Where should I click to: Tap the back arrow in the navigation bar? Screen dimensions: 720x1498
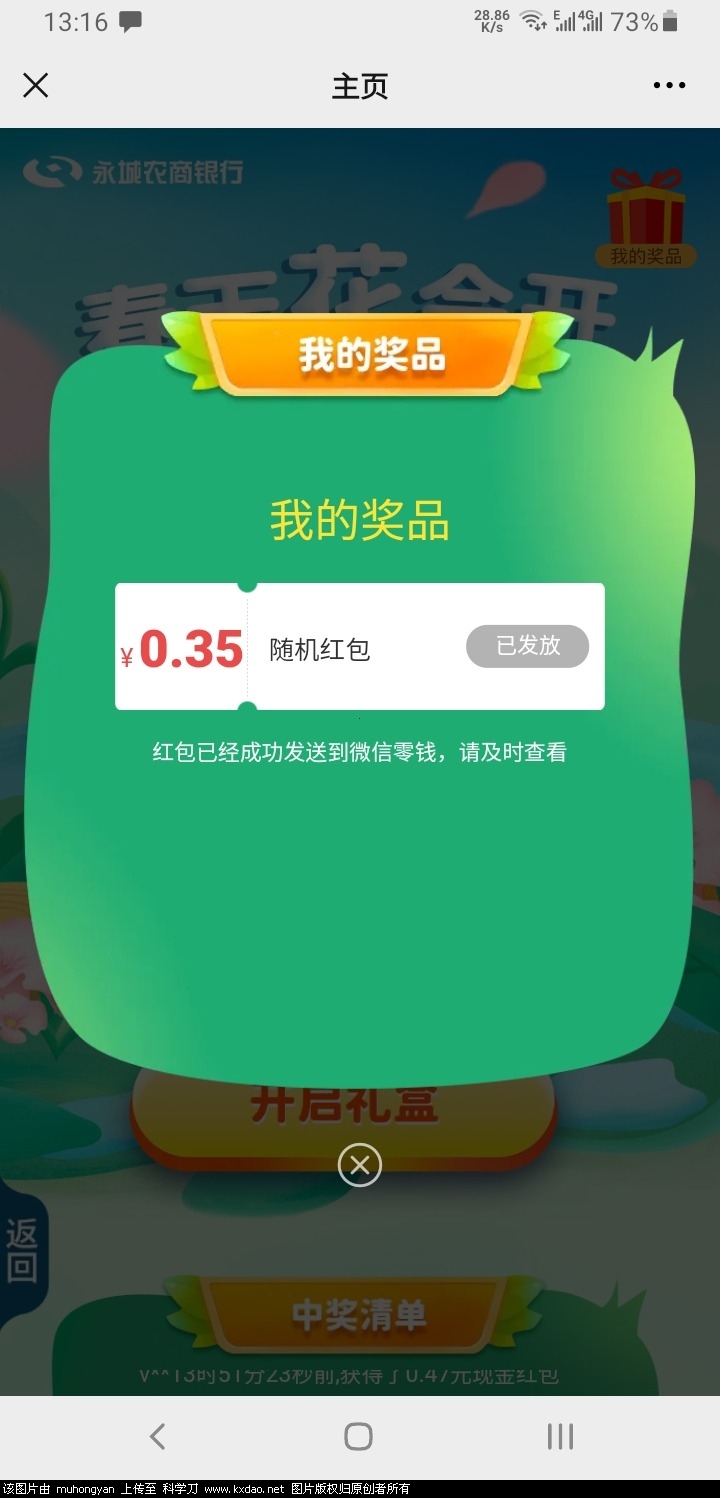[x=157, y=1435]
